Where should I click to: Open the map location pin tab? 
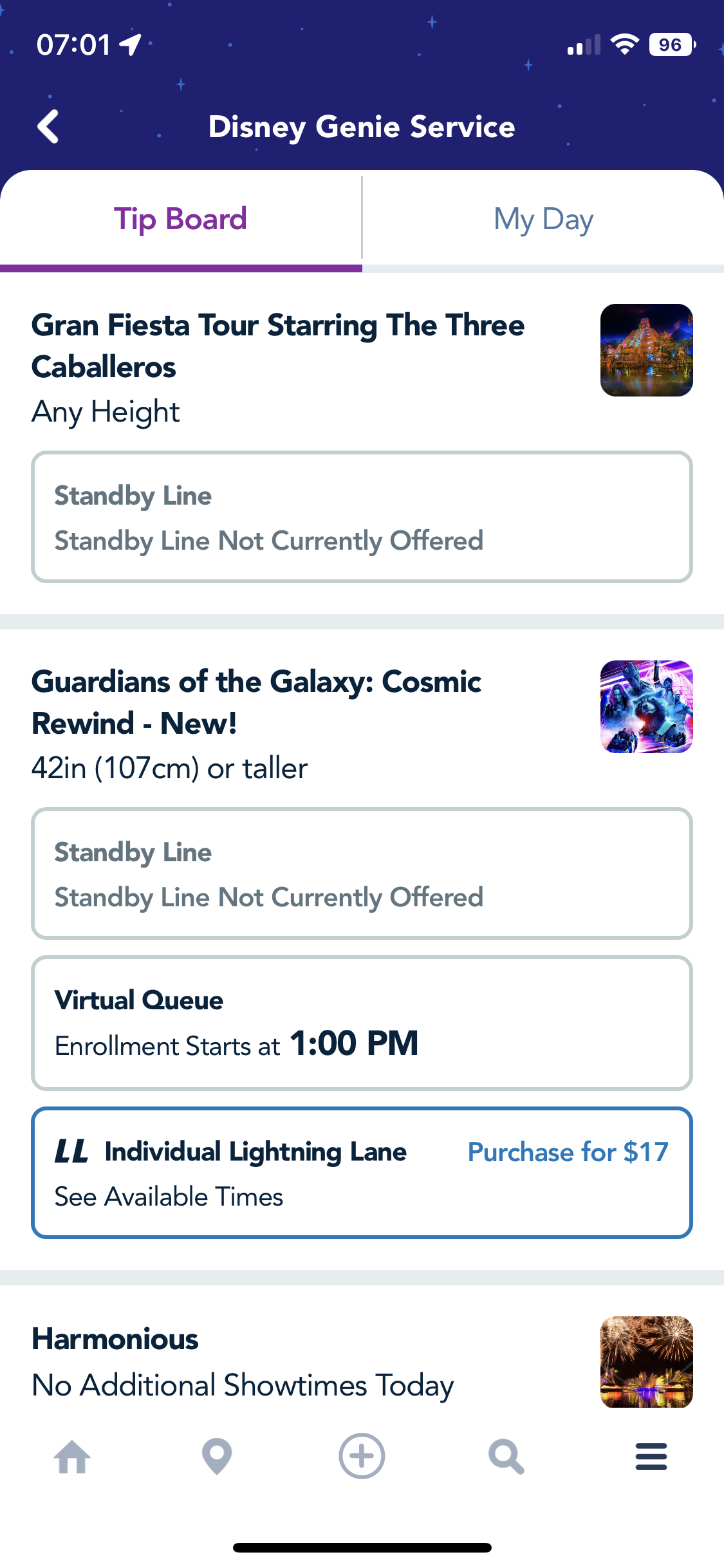(x=217, y=1457)
